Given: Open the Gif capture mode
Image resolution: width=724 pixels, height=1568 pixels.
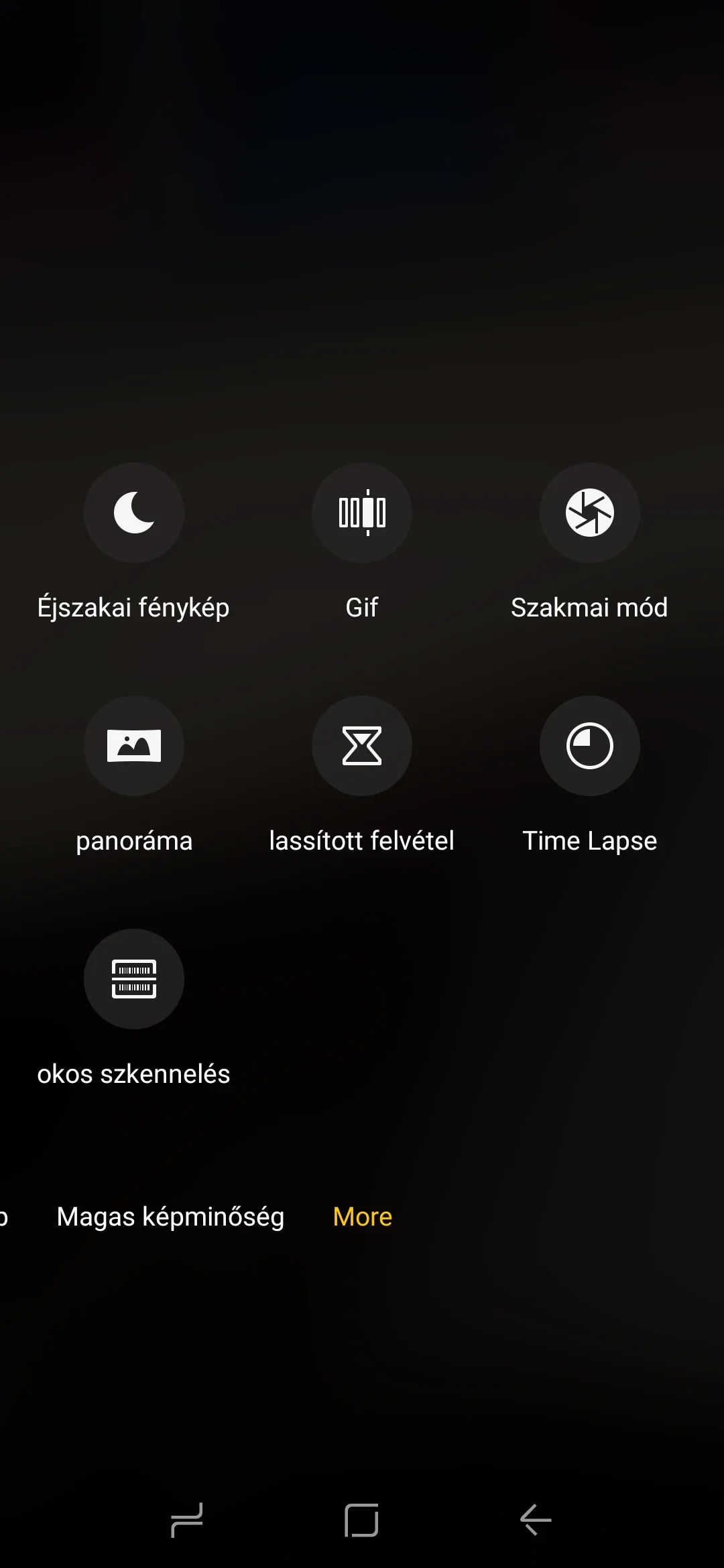Looking at the screenshot, I should point(362,513).
